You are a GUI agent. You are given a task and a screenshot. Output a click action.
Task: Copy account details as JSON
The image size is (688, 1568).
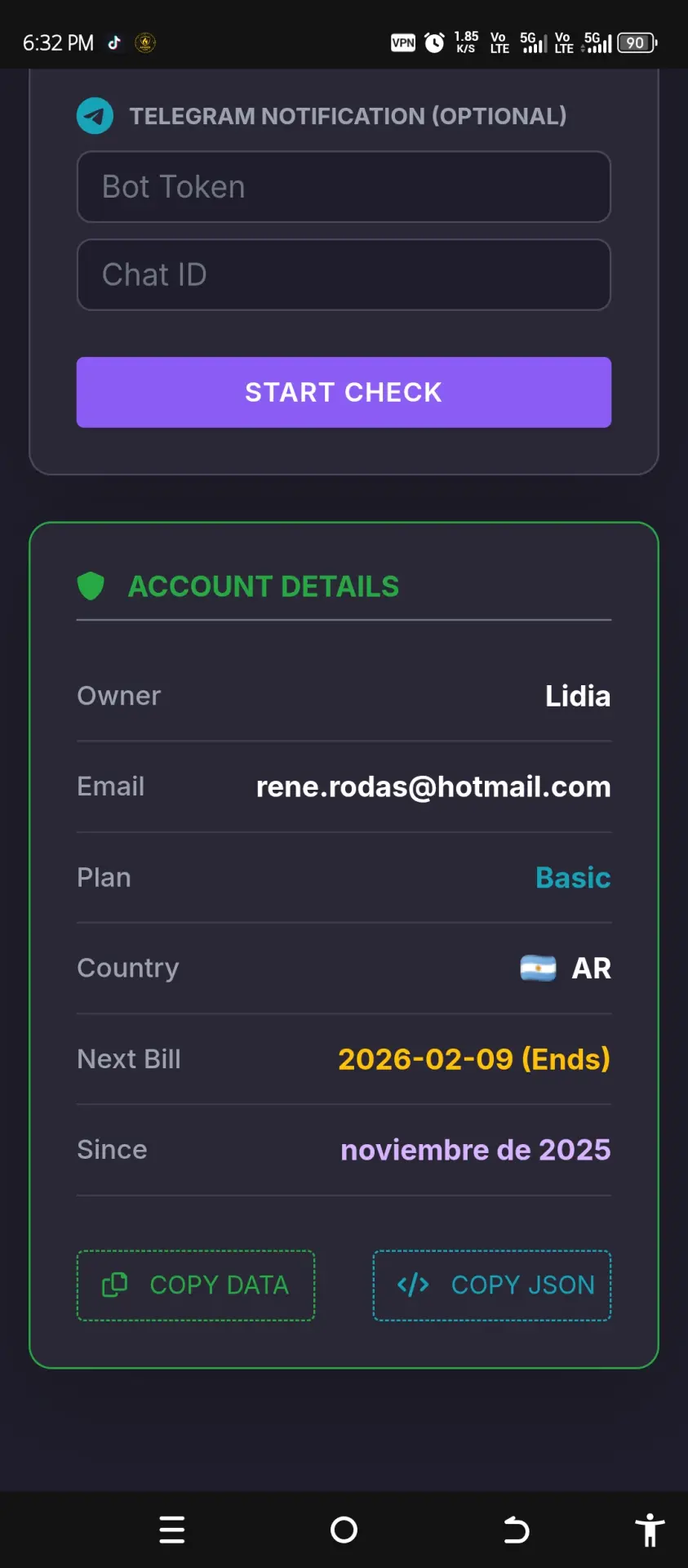click(492, 1285)
